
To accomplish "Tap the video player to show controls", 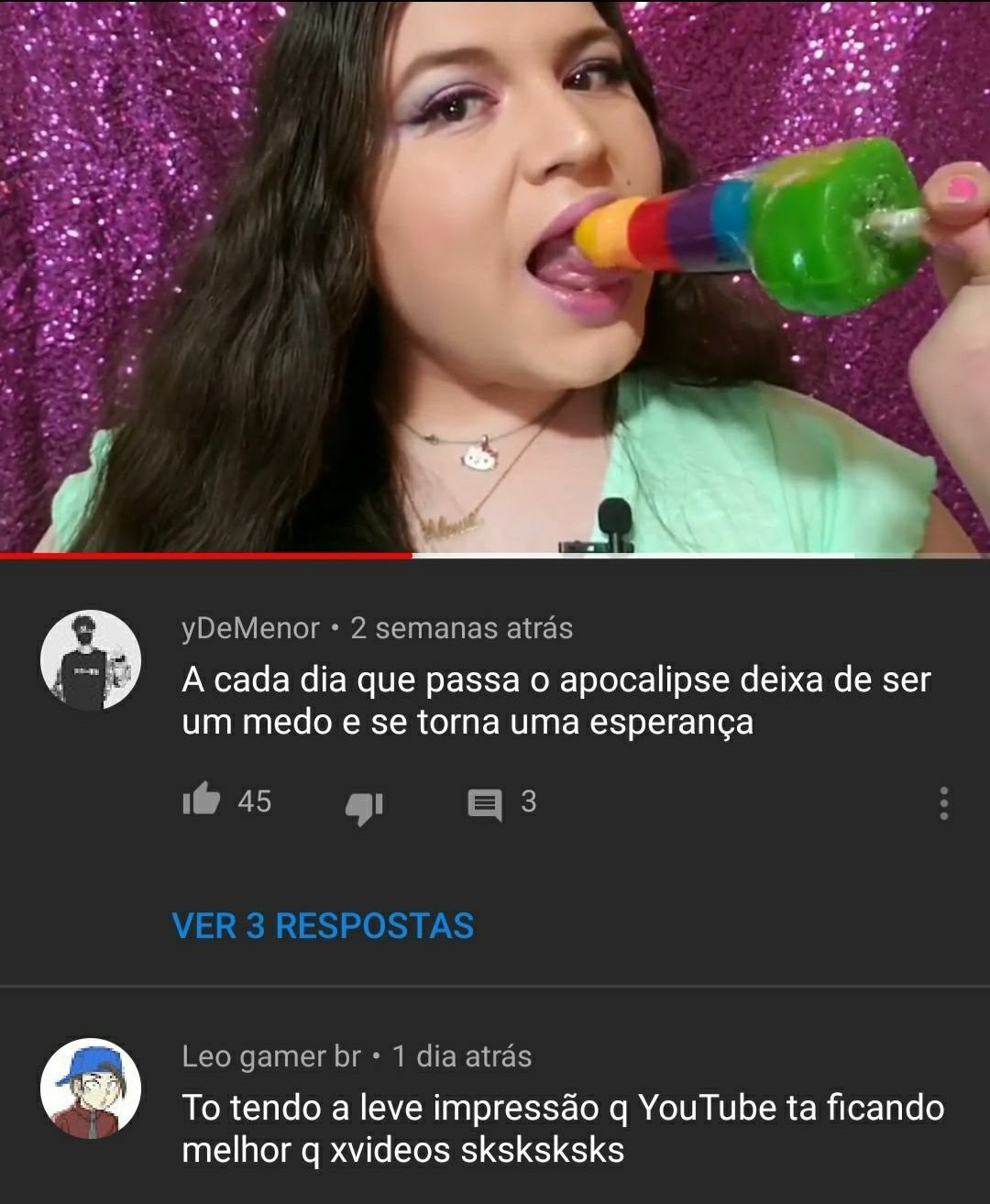I will tap(495, 275).
